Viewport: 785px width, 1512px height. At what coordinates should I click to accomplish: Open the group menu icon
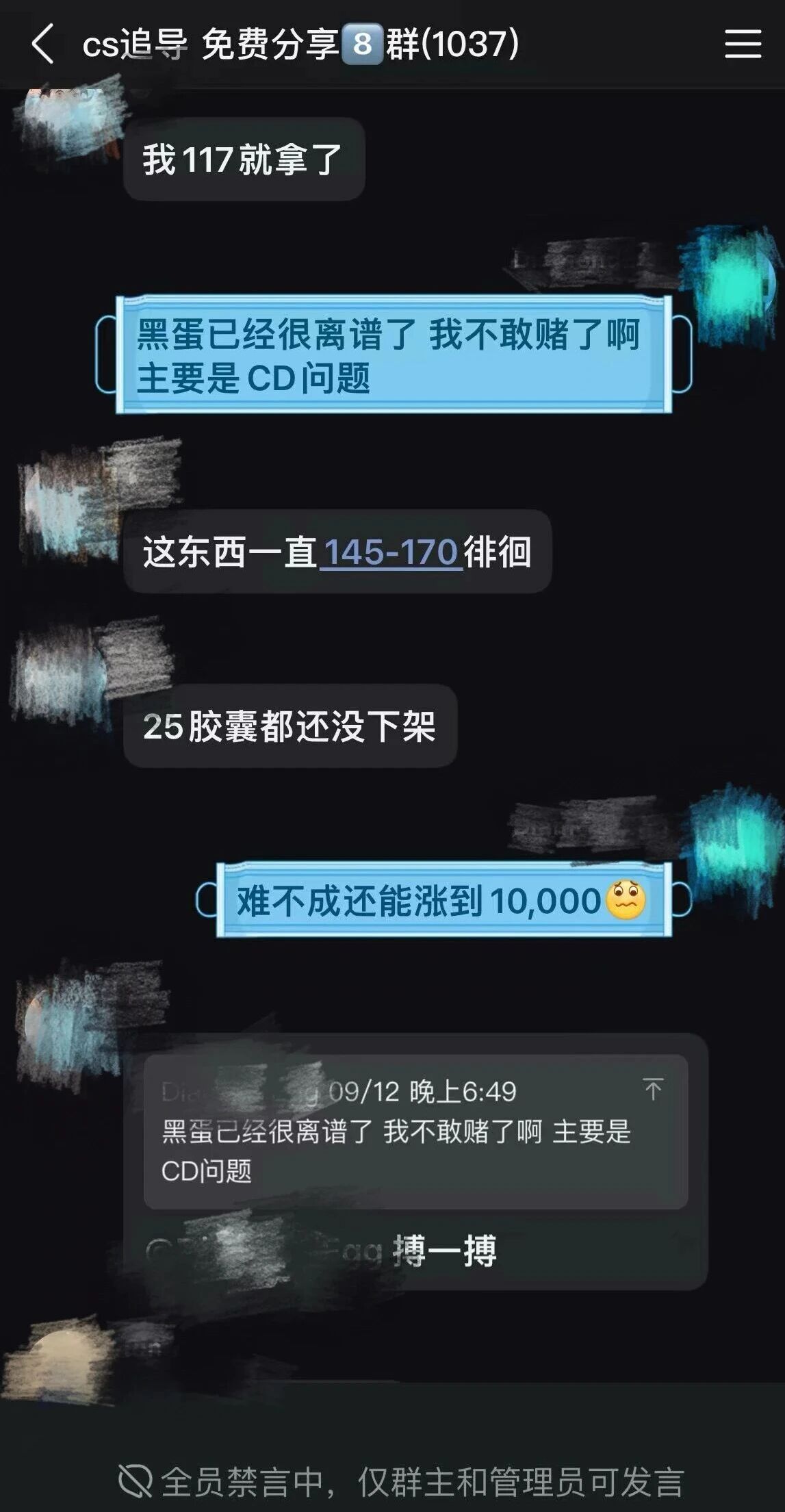pos(743,44)
